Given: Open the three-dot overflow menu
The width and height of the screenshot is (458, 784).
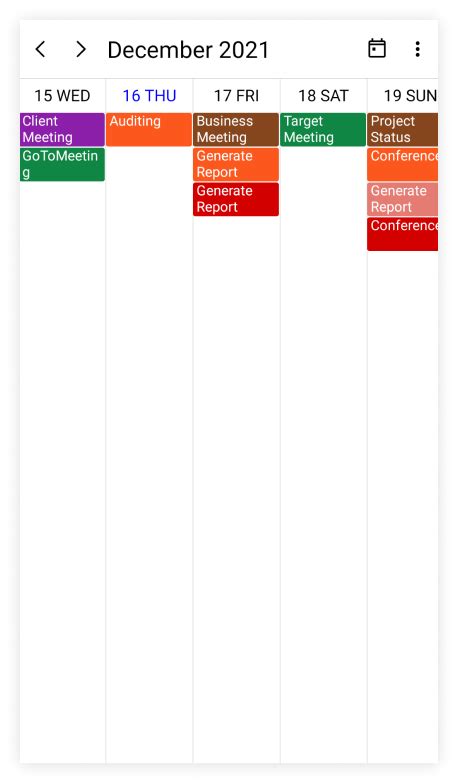Looking at the screenshot, I should click(x=418, y=49).
